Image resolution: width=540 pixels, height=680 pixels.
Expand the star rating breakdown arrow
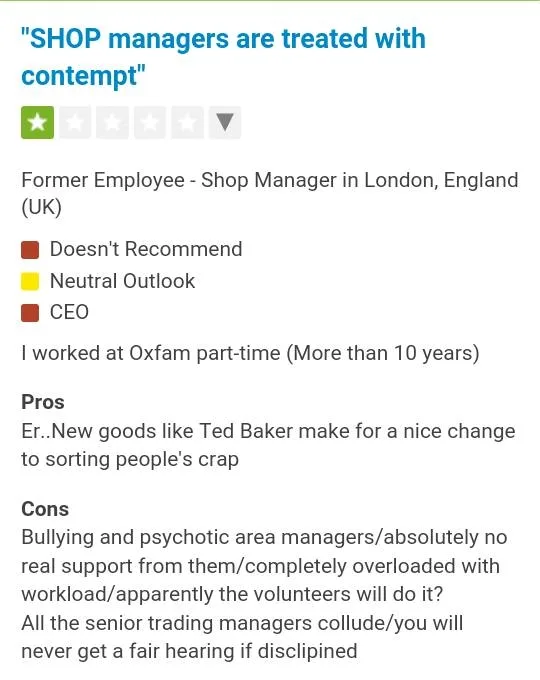click(x=225, y=122)
